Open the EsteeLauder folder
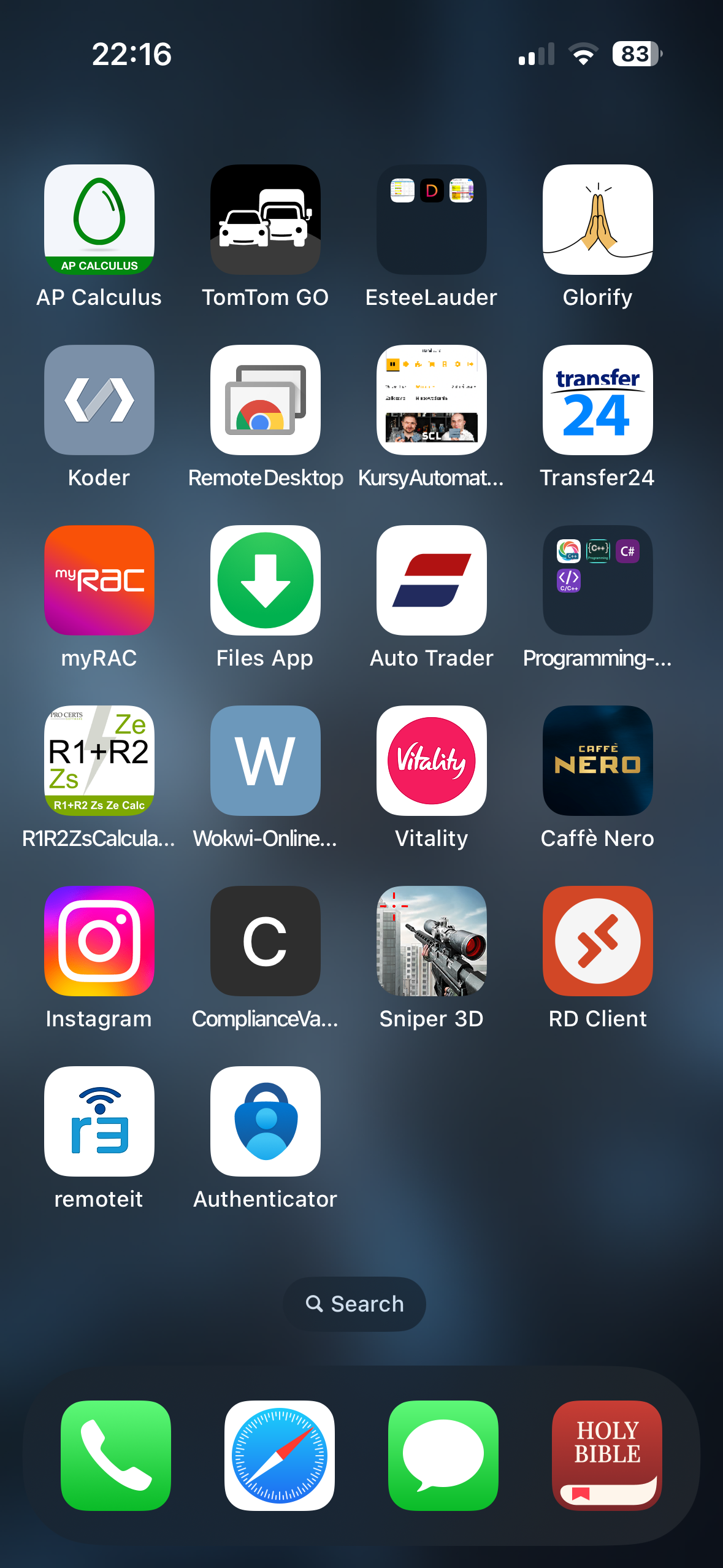 [432, 220]
